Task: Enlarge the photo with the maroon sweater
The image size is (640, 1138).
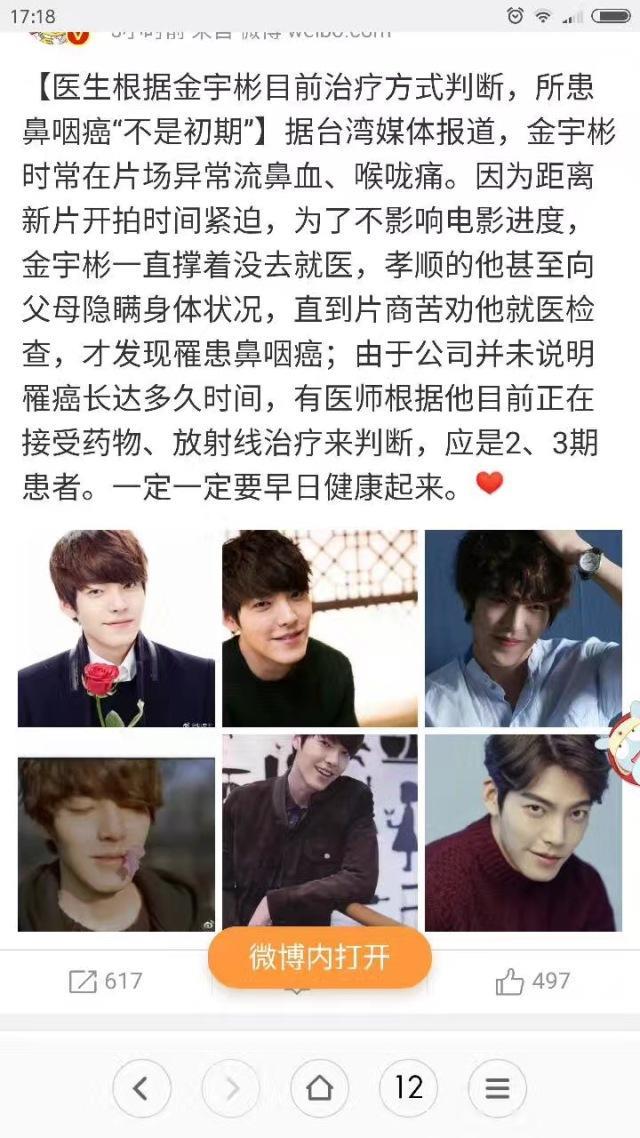Action: 522,833
